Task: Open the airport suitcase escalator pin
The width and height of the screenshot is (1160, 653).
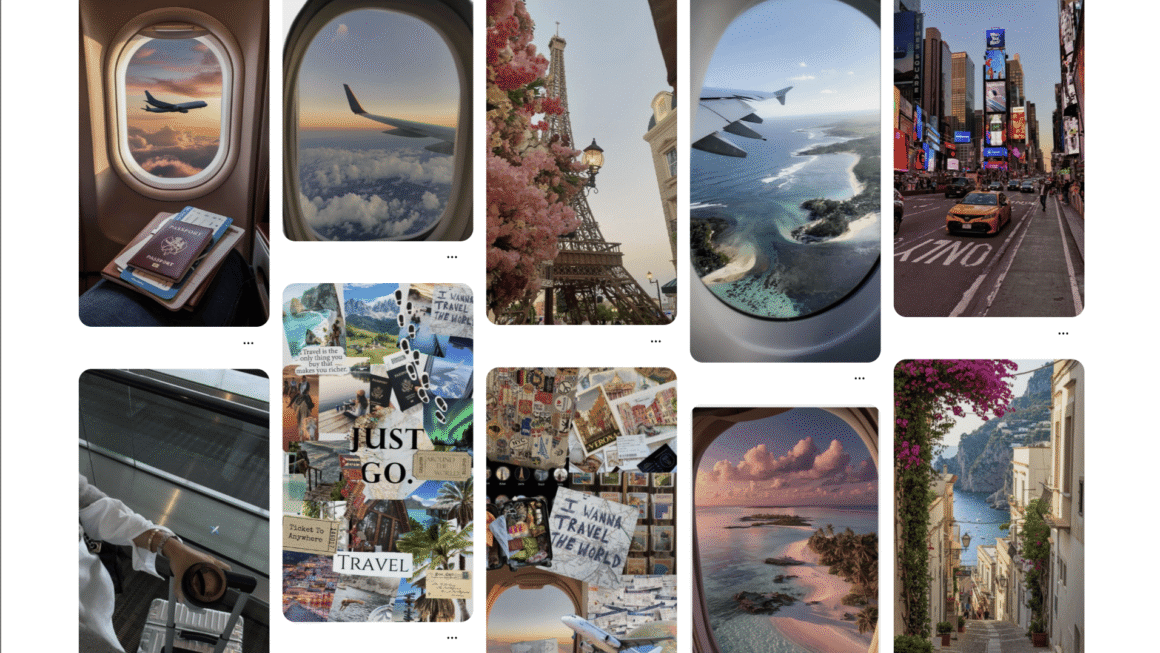Action: [174, 510]
